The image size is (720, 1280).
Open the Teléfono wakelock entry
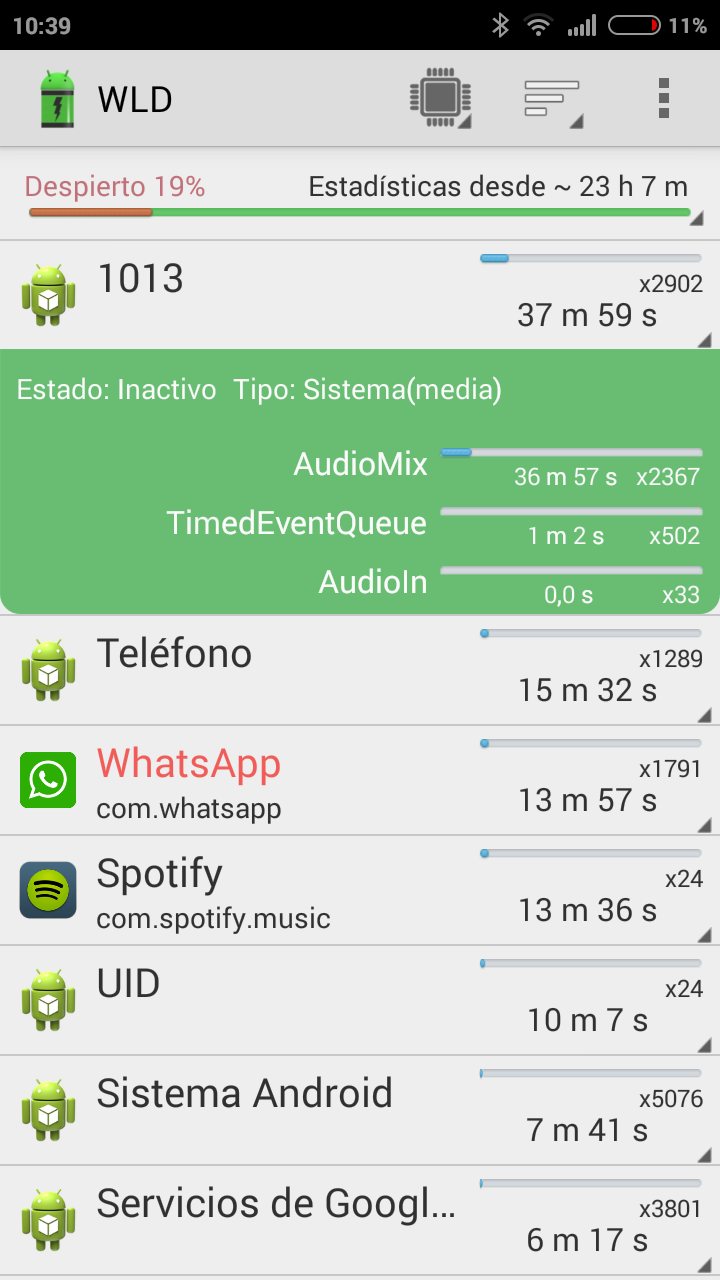[360, 670]
